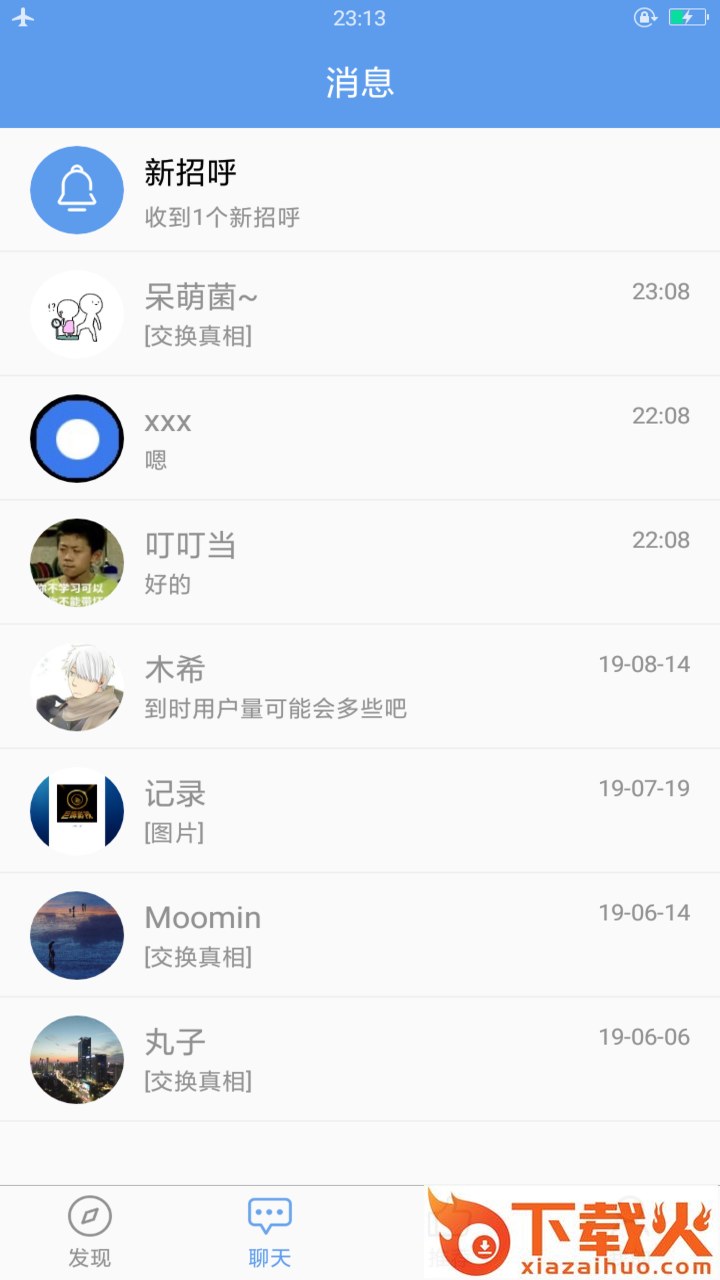Open the chat with 呆萌菌~
Image resolution: width=720 pixels, height=1280 pixels.
(360, 314)
